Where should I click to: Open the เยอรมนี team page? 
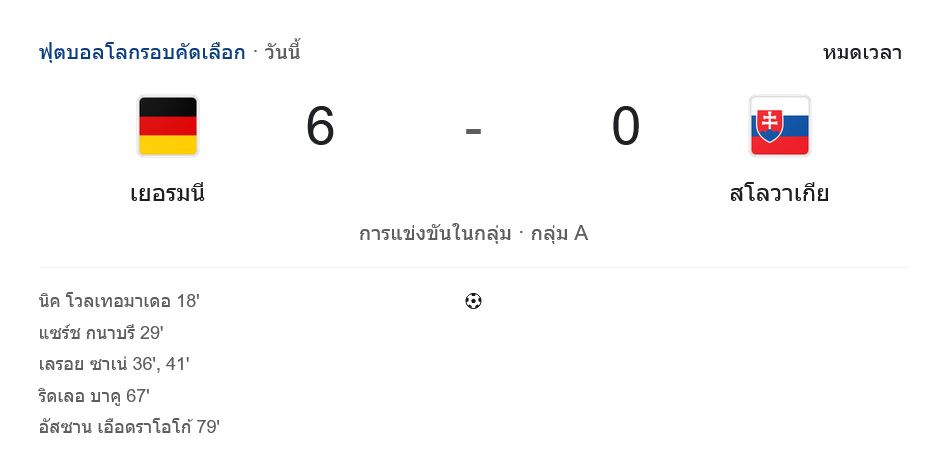click(167, 192)
